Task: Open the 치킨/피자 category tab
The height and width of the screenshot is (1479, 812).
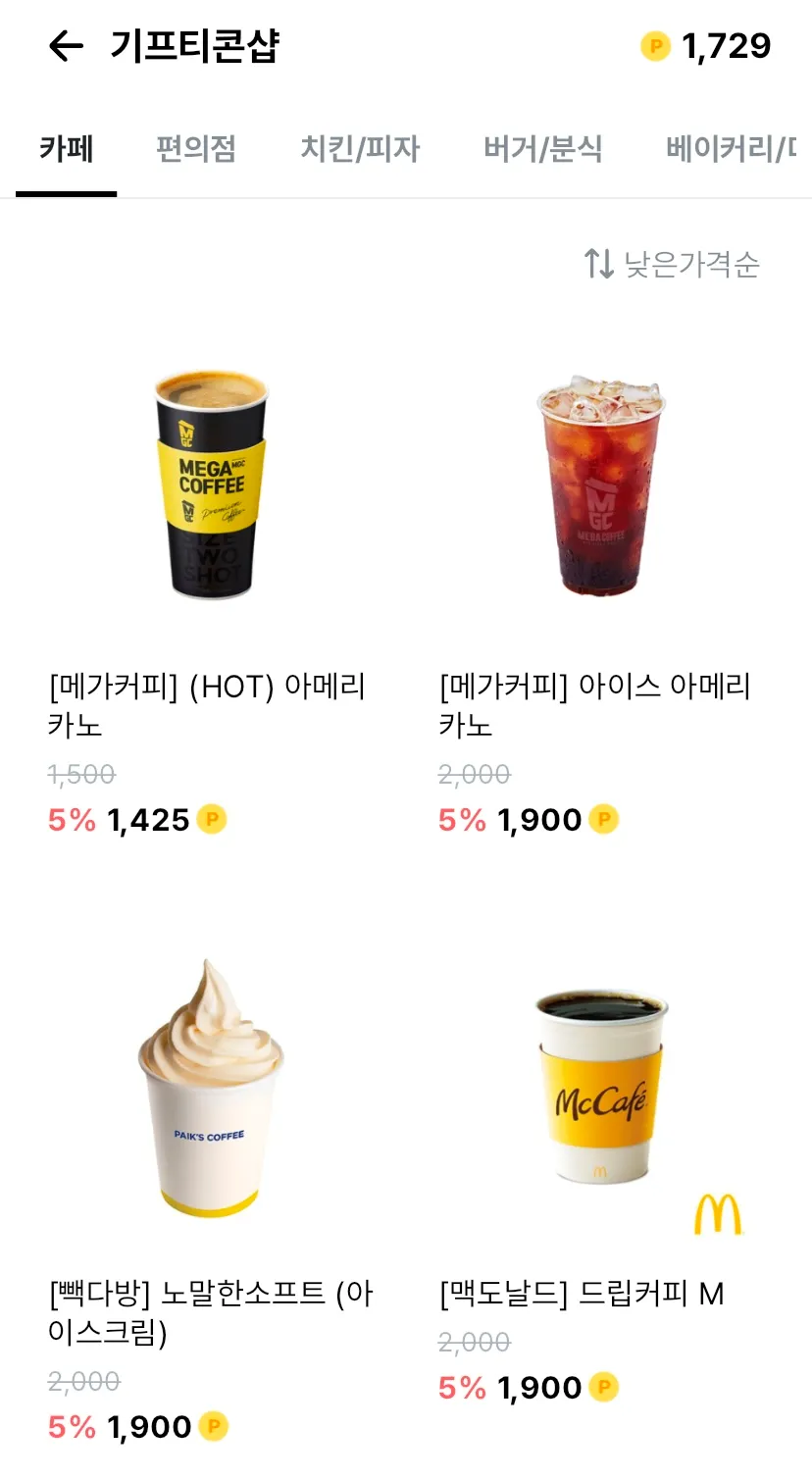Action: tap(362, 147)
